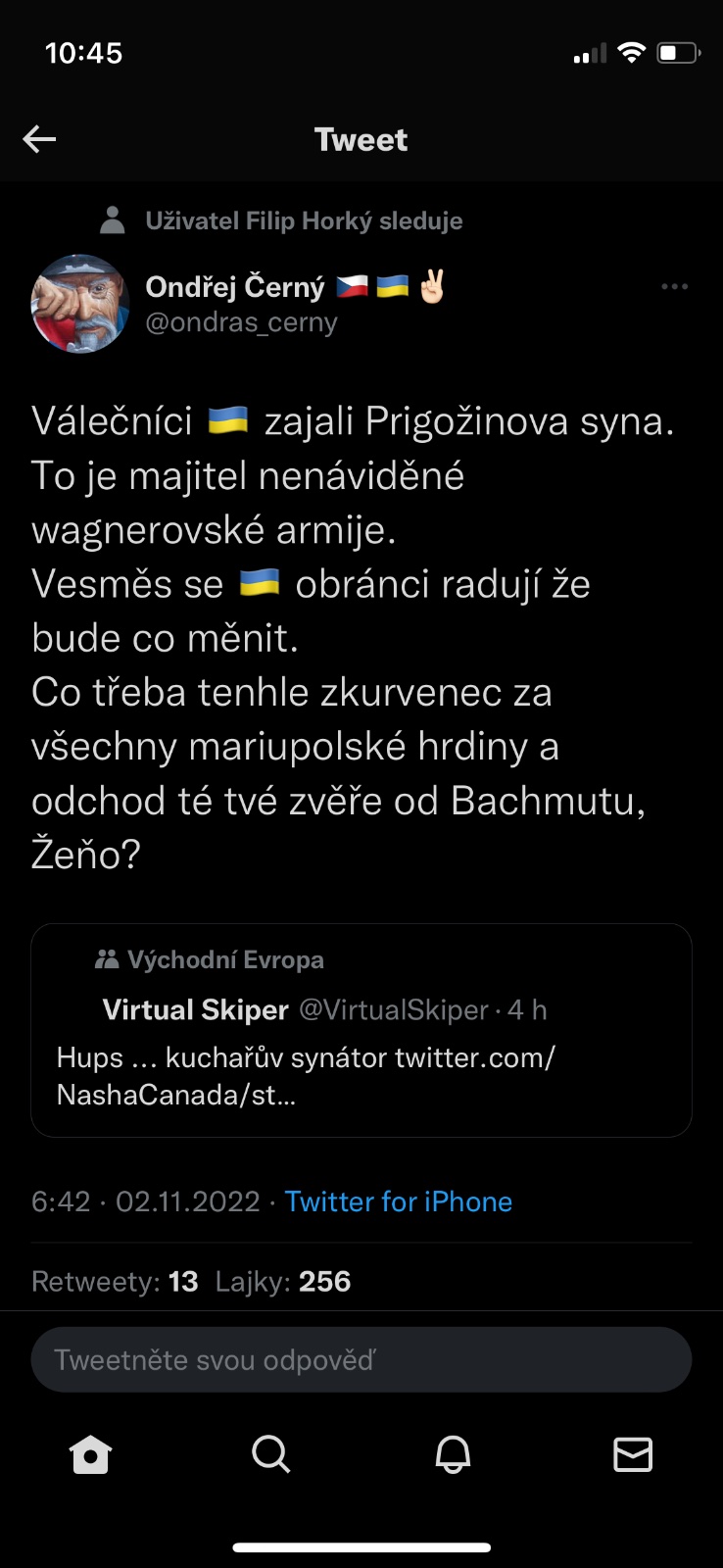The width and height of the screenshot is (723, 1568).
Task: Open Ondřej Černý's profile picture
Action: 80,304
